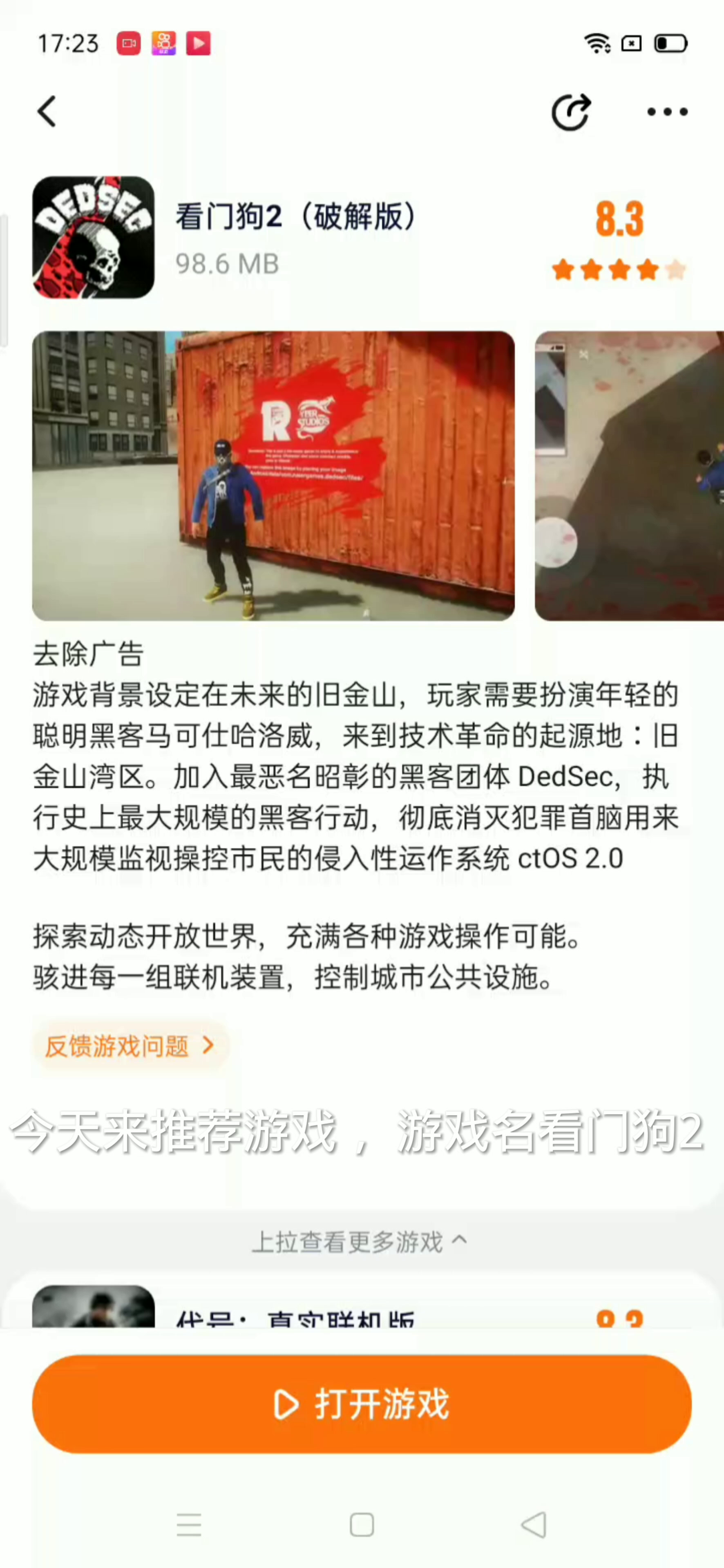
Task: Tap the 打开游戏 button
Action: click(362, 1404)
